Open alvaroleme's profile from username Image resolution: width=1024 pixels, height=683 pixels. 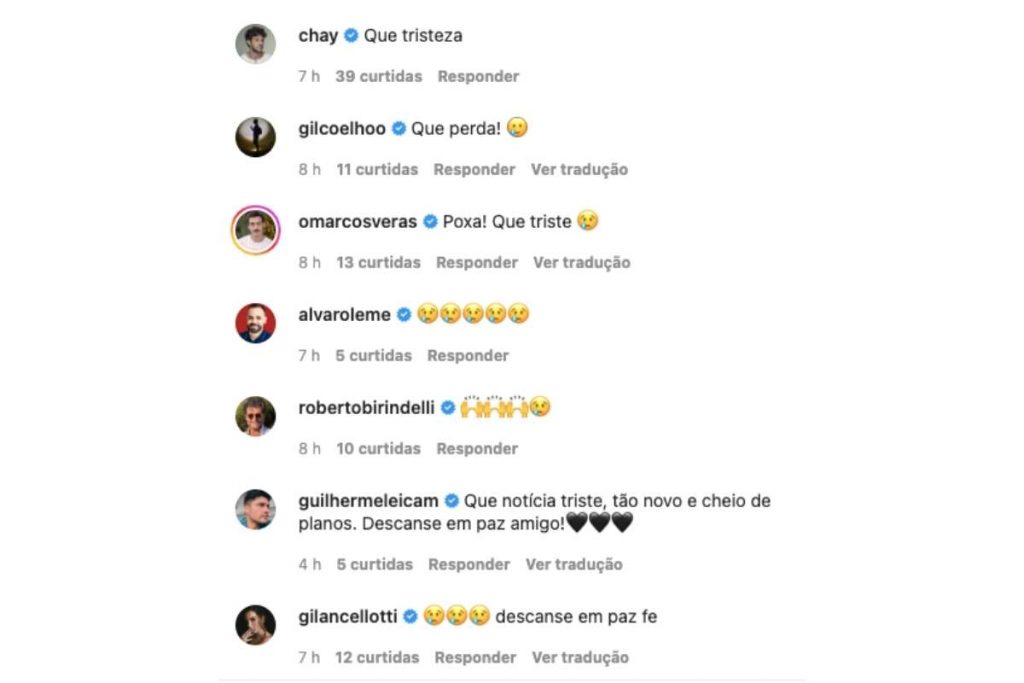344,314
